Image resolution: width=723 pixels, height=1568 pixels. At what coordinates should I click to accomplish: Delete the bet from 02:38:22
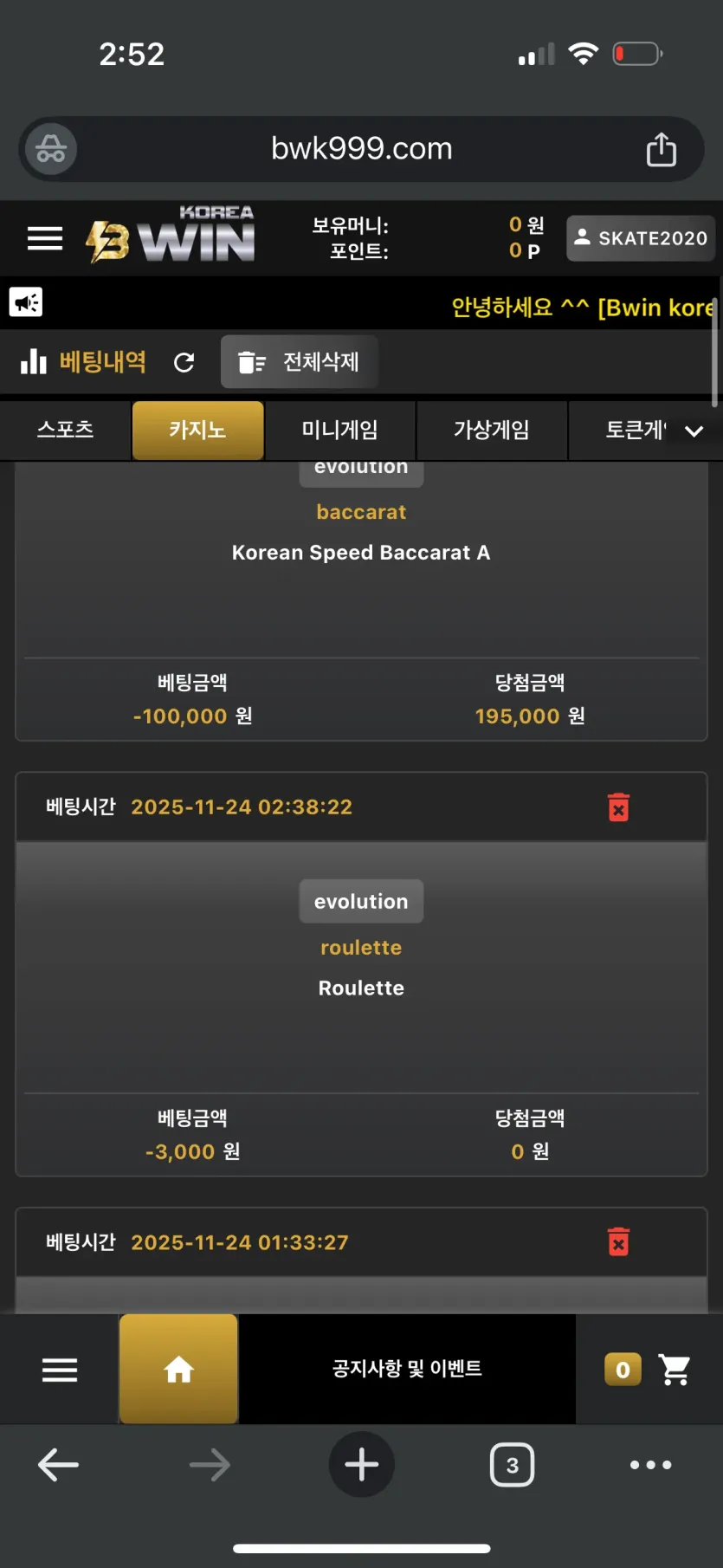(x=618, y=807)
